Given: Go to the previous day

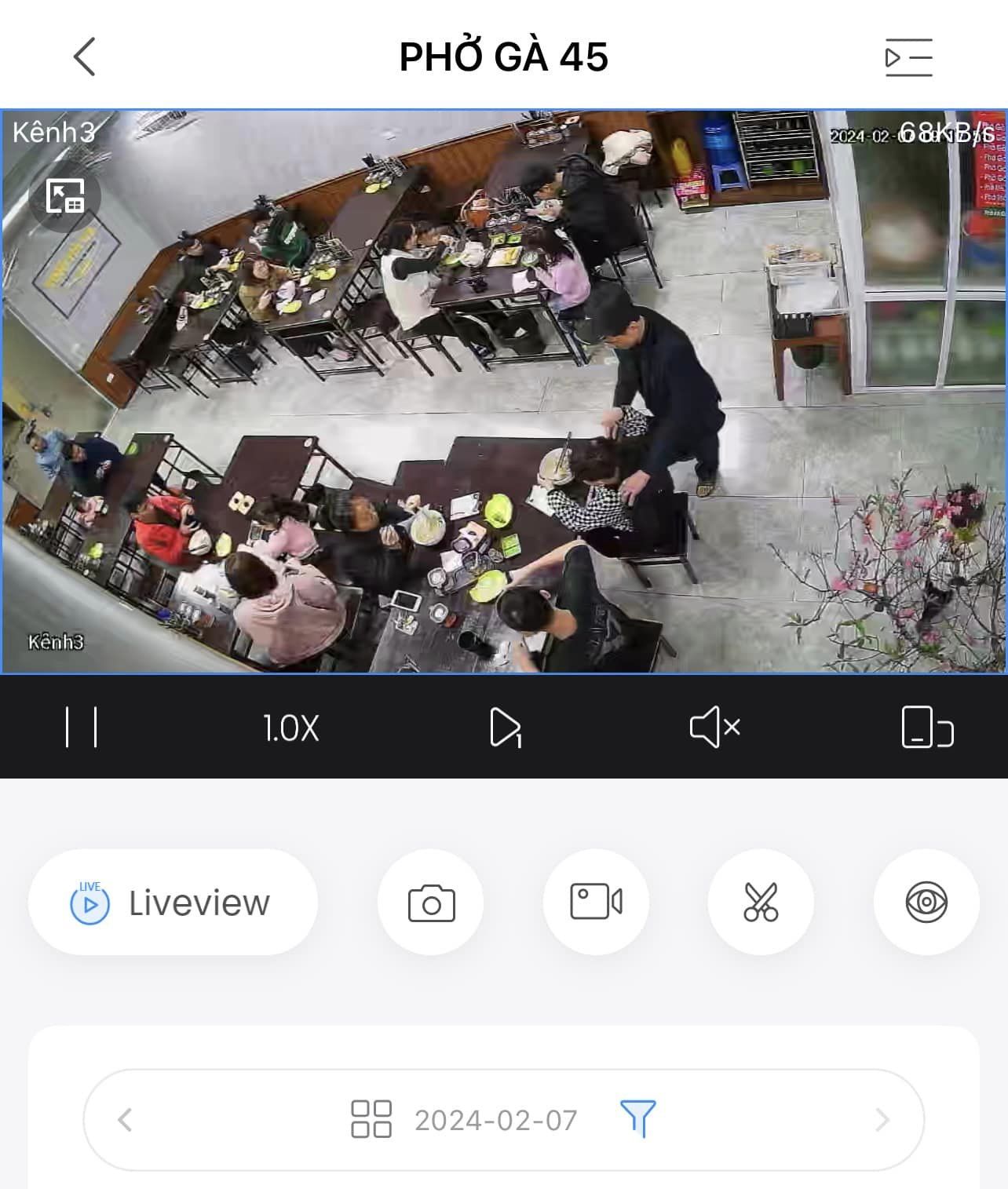Looking at the screenshot, I should click(125, 1119).
